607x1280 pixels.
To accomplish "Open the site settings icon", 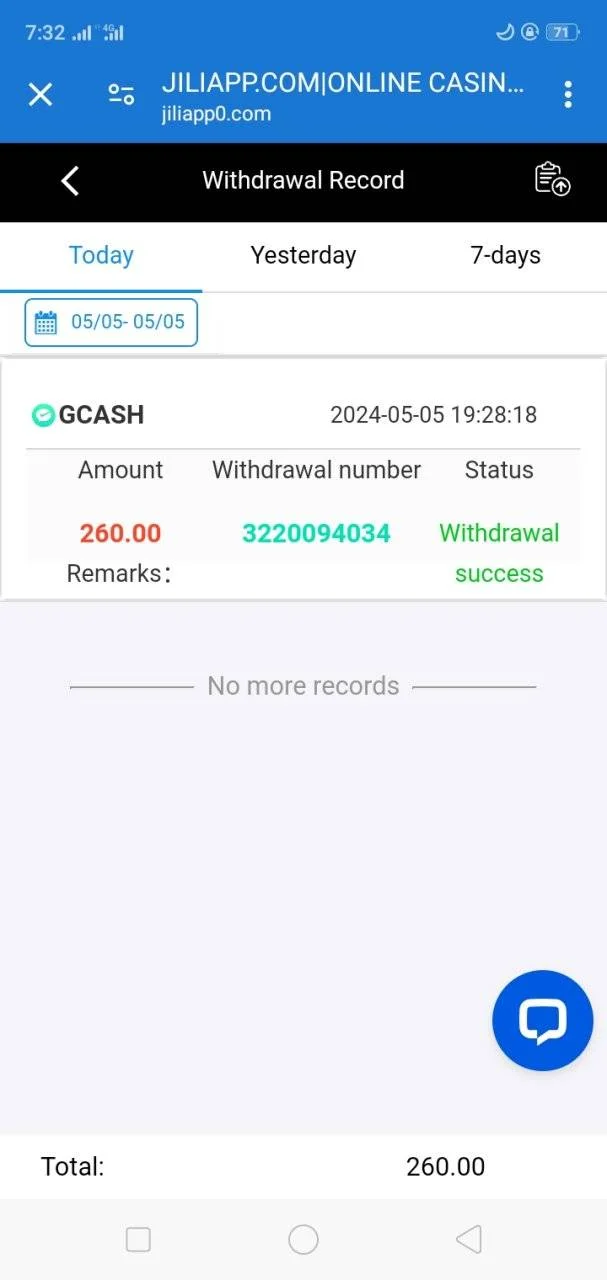I will pyautogui.click(x=121, y=95).
